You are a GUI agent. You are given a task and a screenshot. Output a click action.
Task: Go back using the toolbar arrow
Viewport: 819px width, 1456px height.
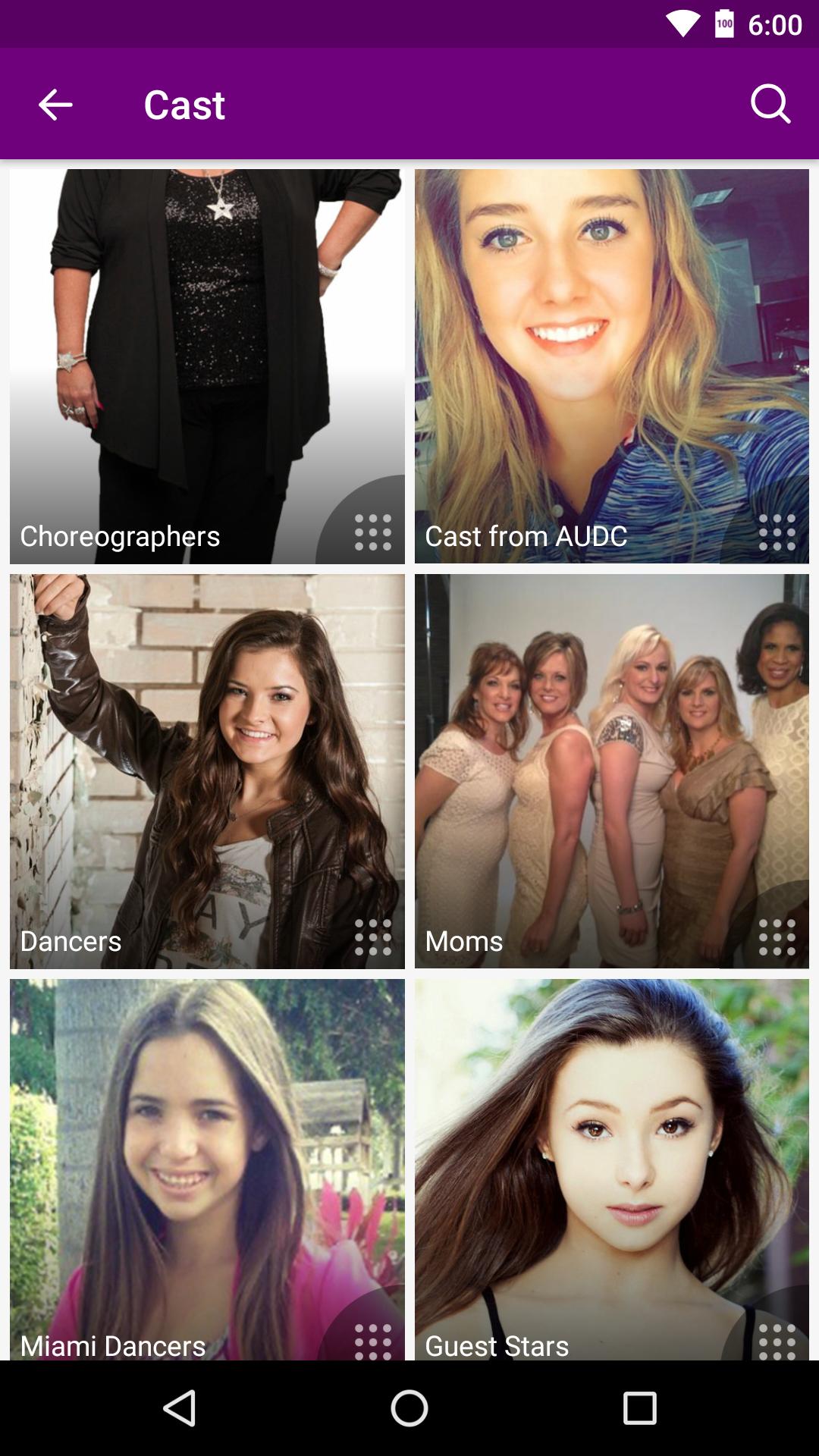click(x=55, y=105)
